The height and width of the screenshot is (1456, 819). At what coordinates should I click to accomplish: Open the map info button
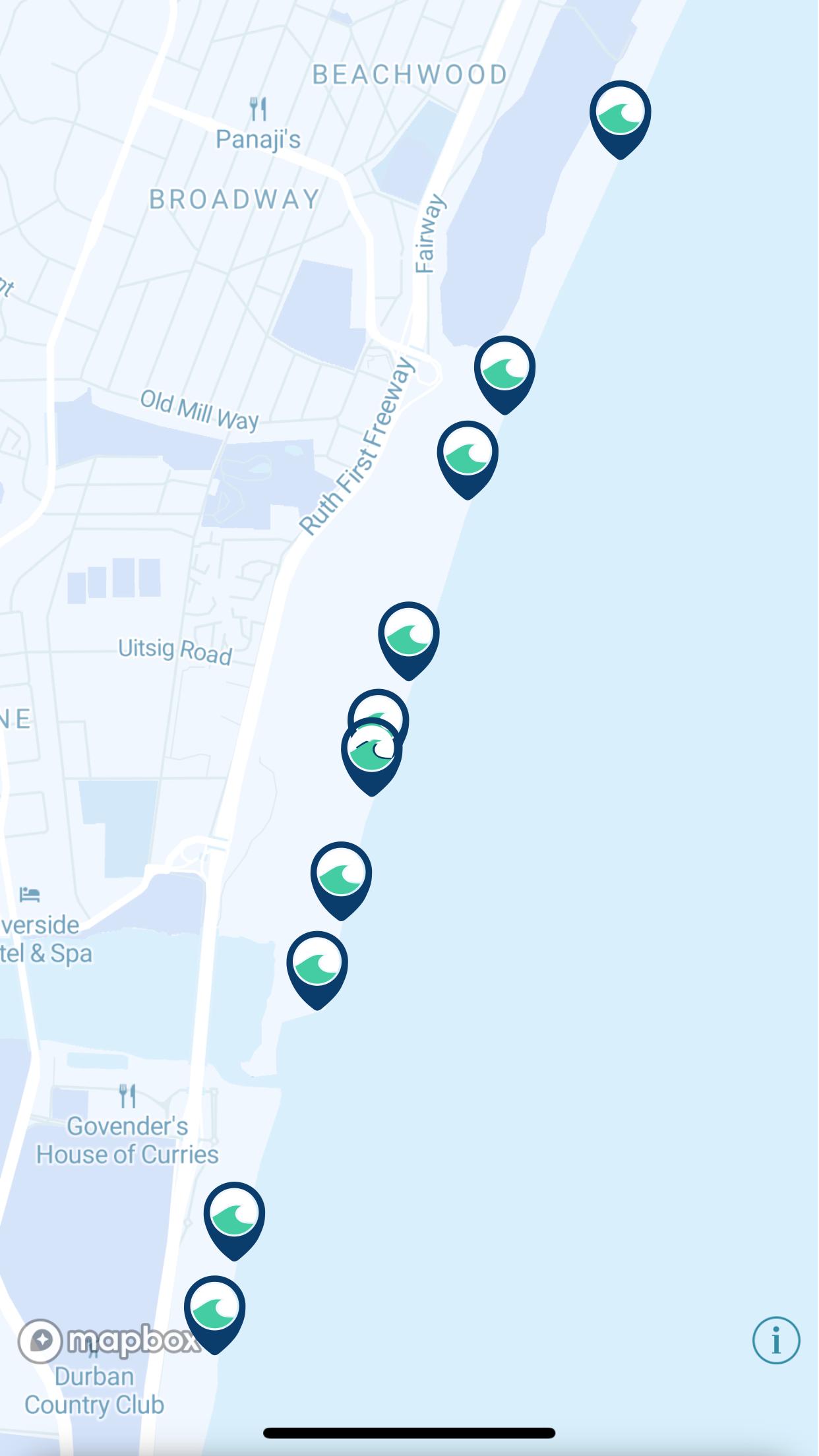(775, 1340)
